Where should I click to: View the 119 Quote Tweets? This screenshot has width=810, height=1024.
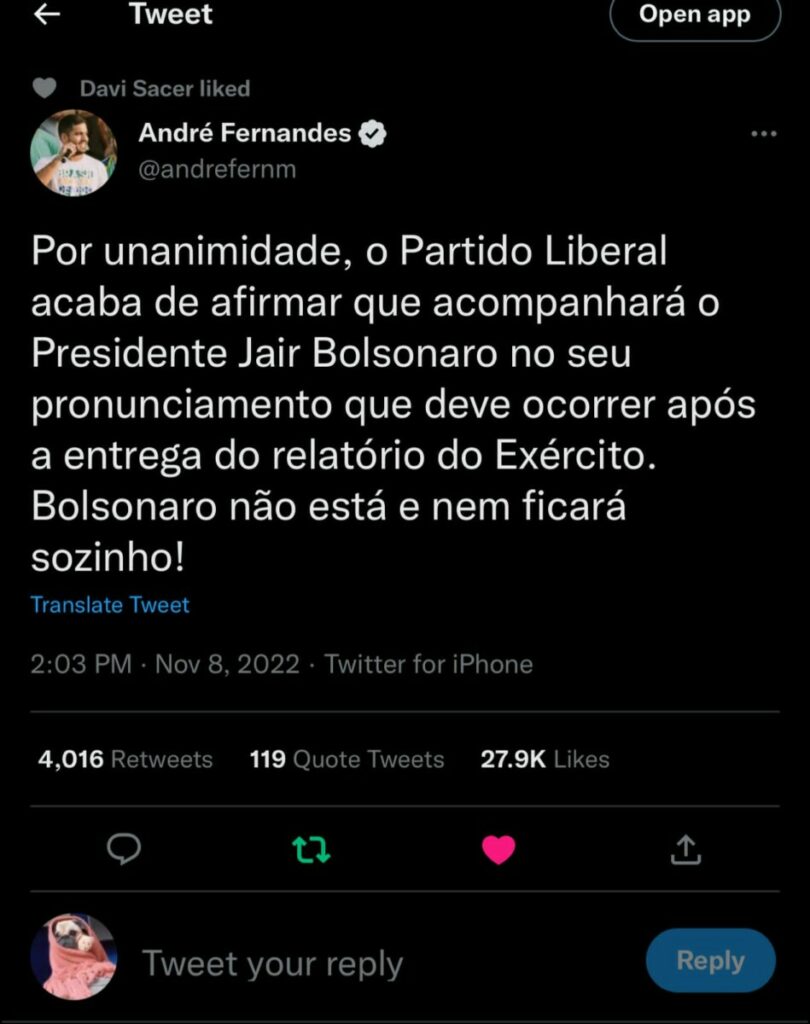click(346, 759)
